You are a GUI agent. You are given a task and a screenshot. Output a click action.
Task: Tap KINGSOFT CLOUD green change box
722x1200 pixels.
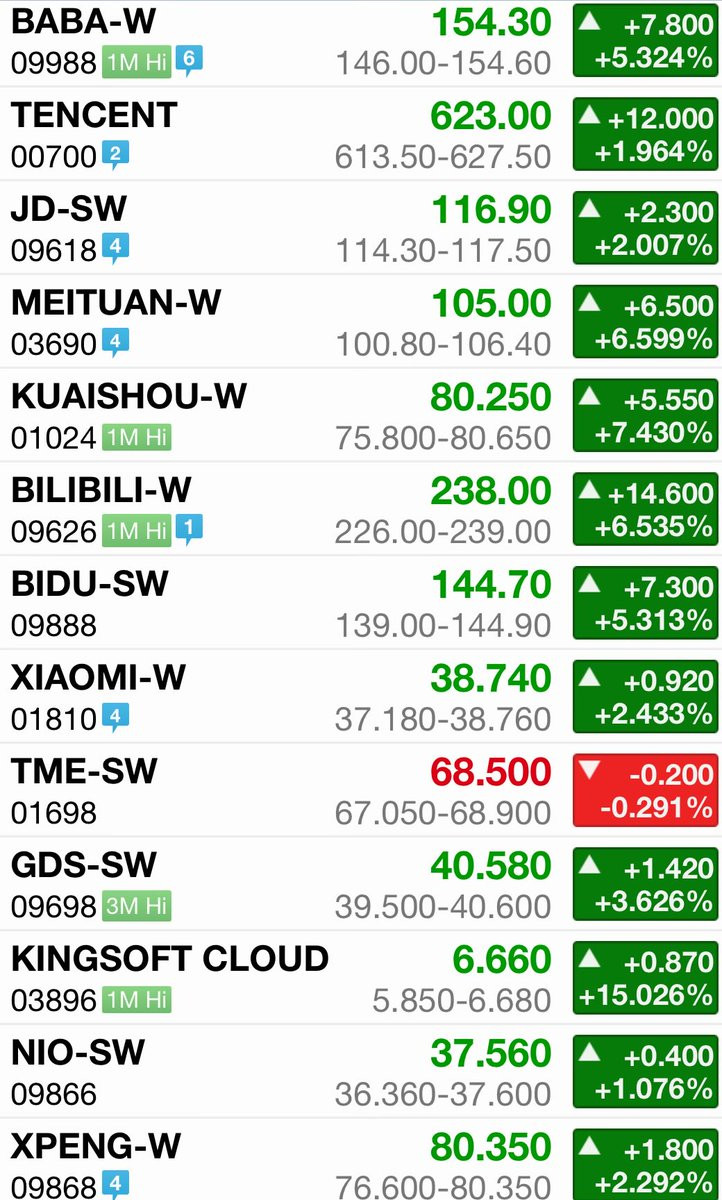point(645,978)
